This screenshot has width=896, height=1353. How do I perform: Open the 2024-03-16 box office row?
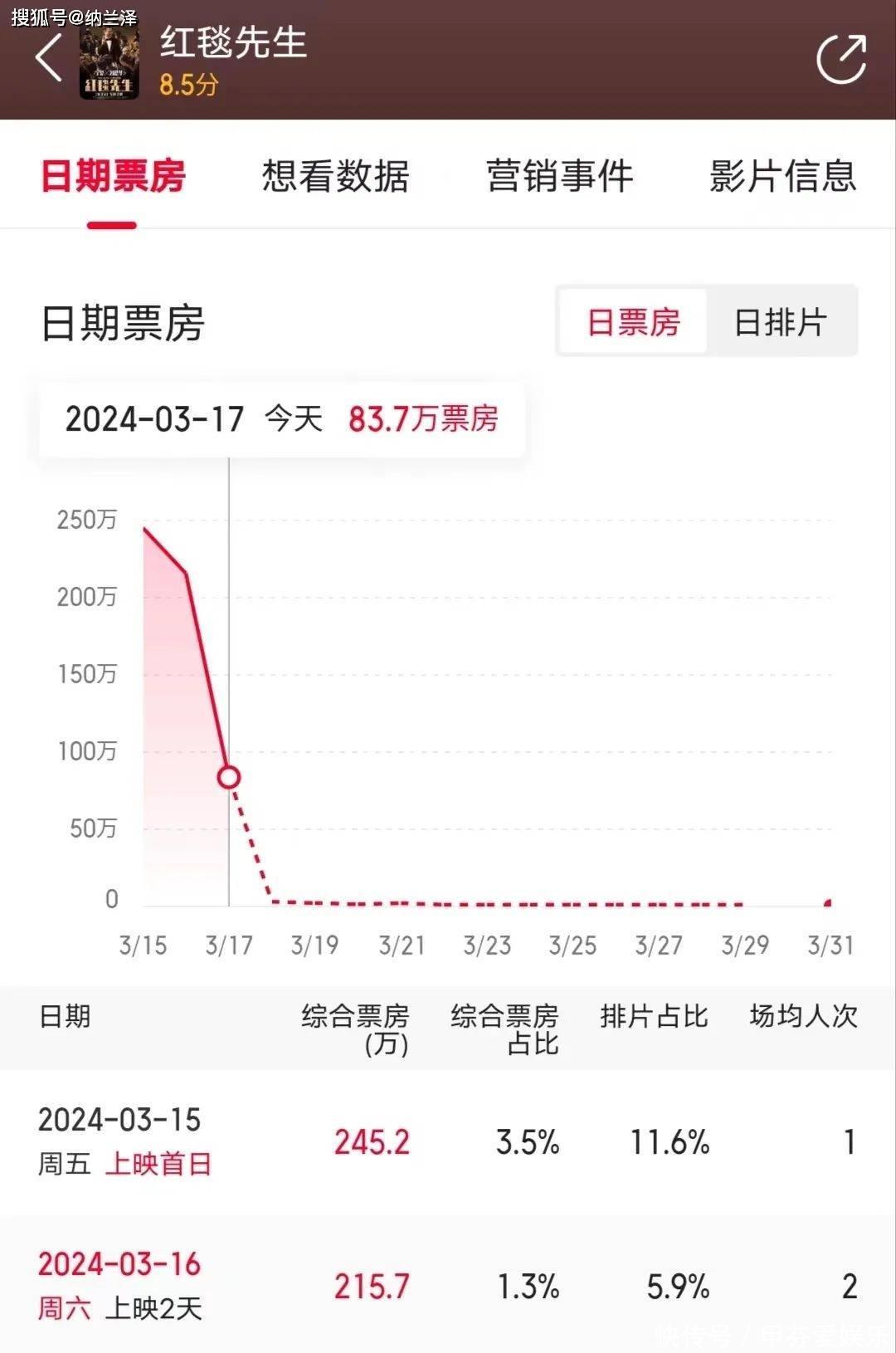point(448,1285)
